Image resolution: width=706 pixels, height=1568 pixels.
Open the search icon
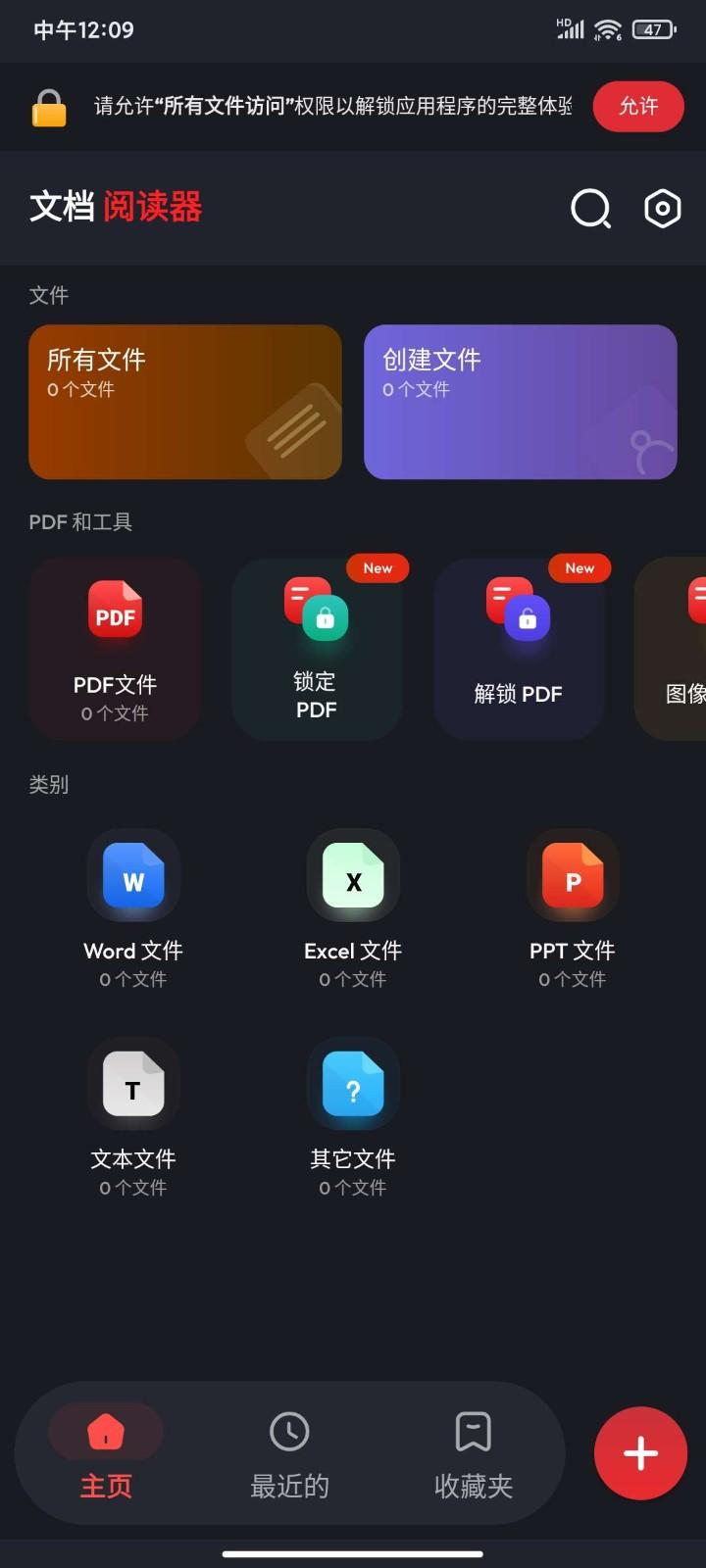[x=590, y=209]
